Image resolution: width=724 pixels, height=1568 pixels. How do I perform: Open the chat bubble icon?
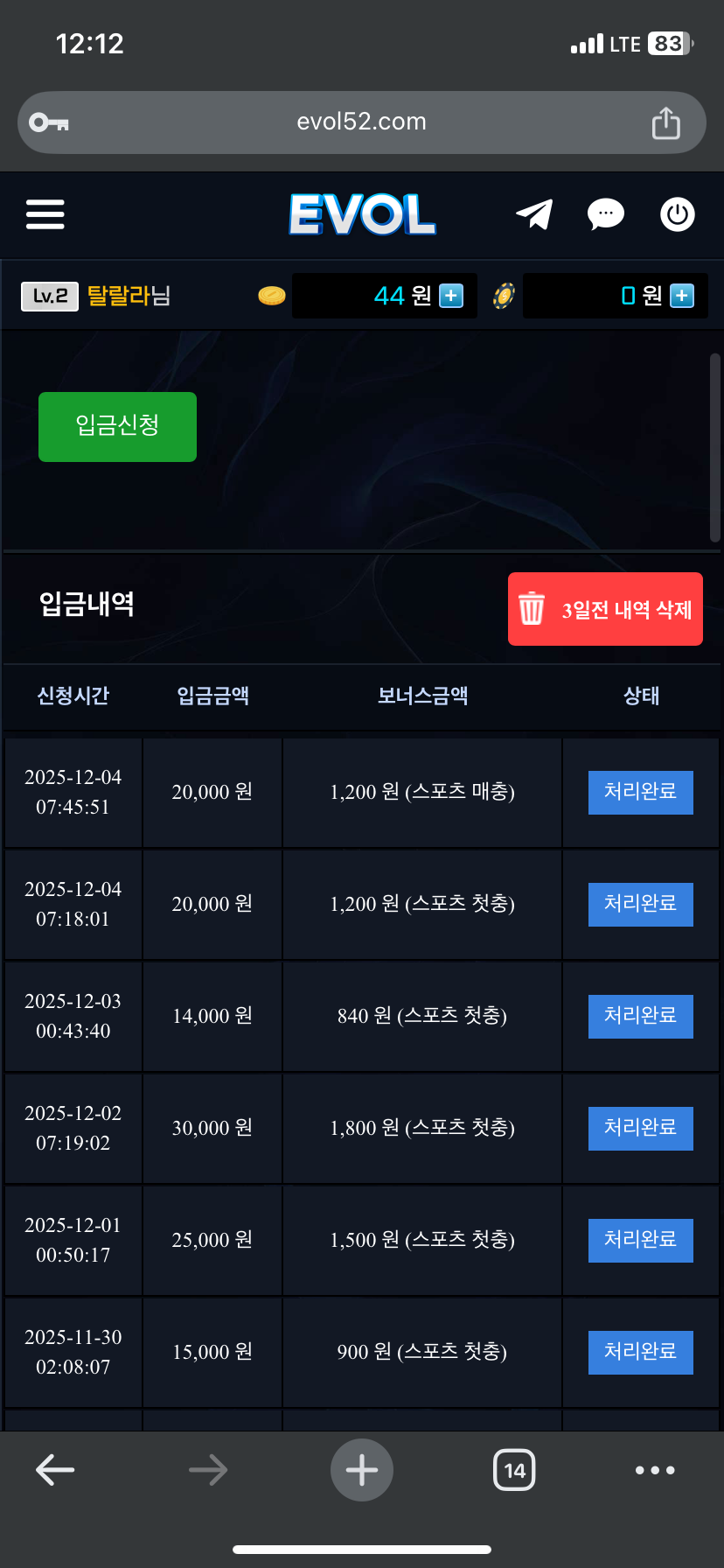coord(605,214)
